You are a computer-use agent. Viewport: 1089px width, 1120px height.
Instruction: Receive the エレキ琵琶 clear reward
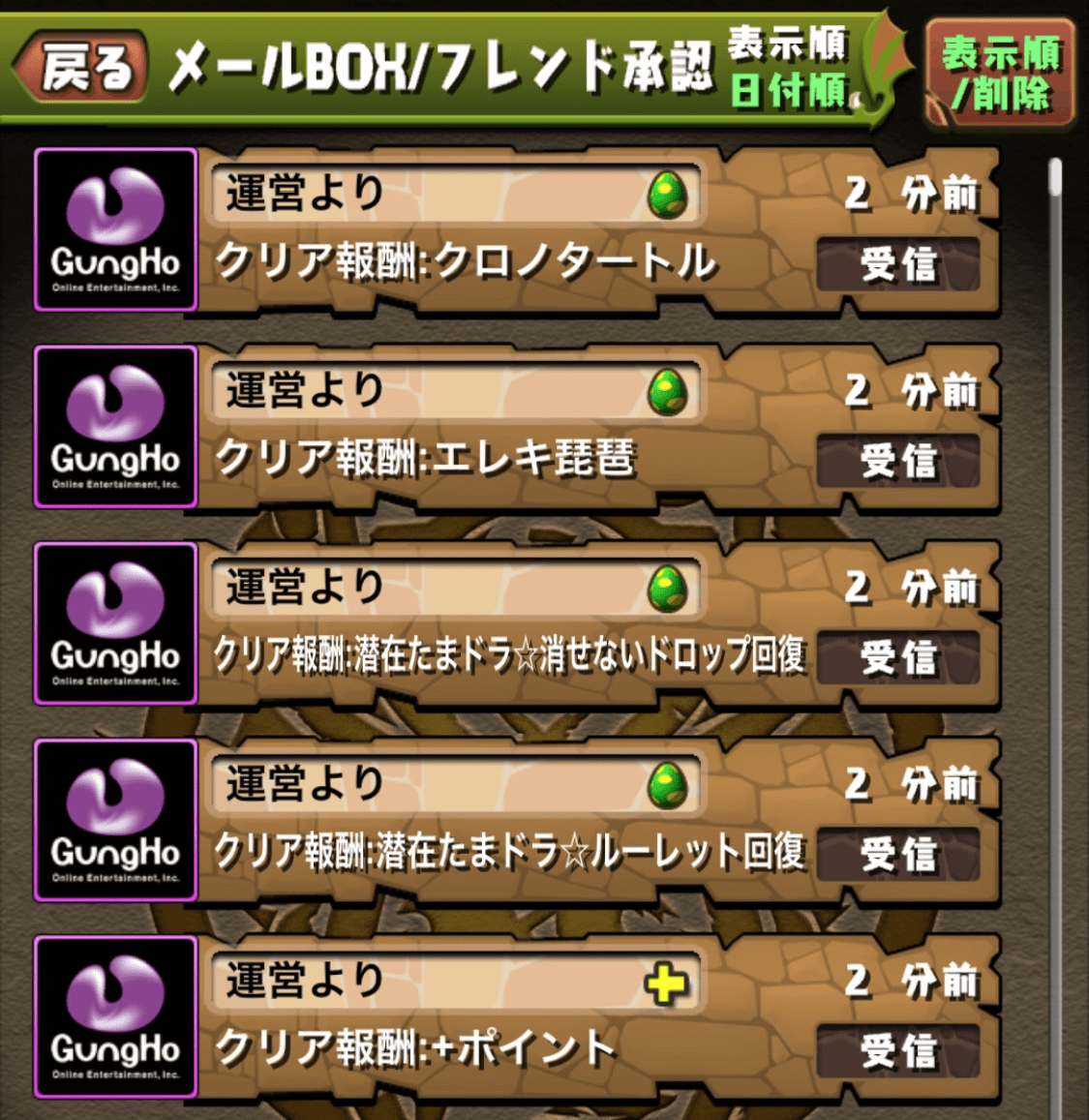[x=897, y=461]
